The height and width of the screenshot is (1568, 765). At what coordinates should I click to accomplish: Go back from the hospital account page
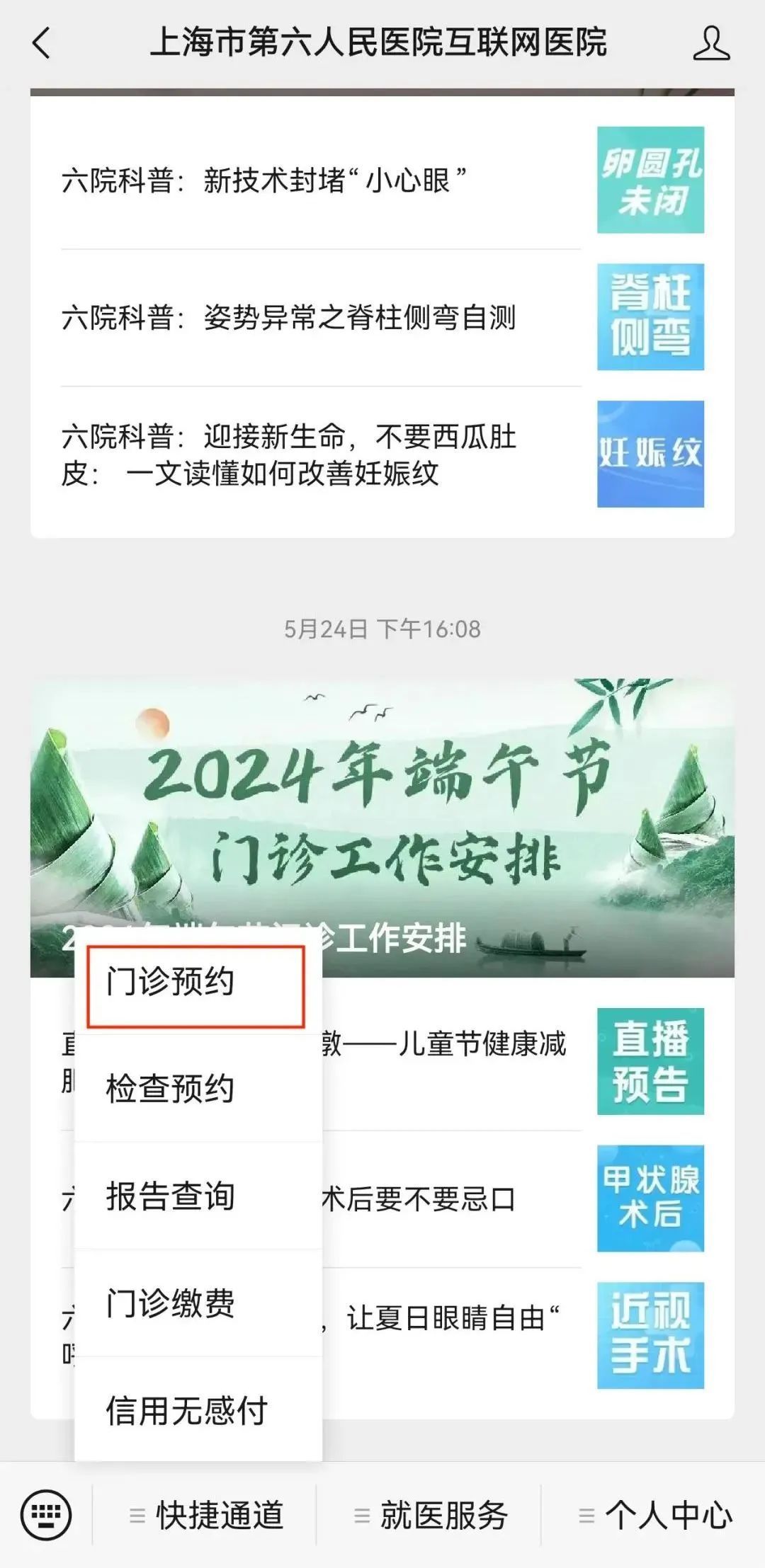click(x=42, y=44)
